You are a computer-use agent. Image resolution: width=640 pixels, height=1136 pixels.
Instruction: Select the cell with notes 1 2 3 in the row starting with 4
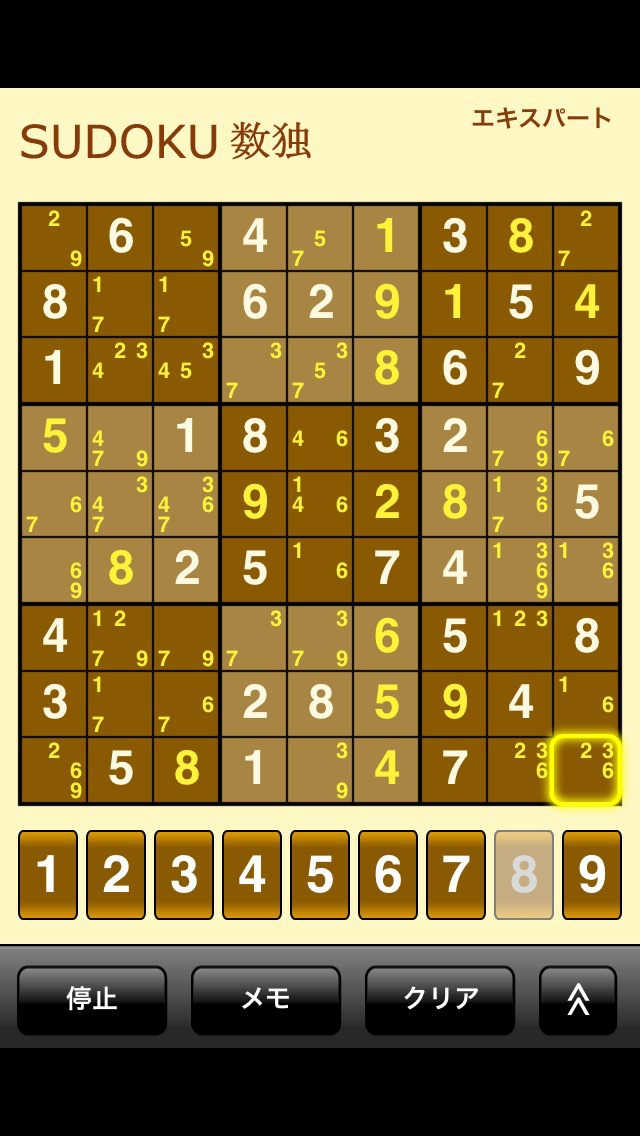pyautogui.click(x=520, y=638)
